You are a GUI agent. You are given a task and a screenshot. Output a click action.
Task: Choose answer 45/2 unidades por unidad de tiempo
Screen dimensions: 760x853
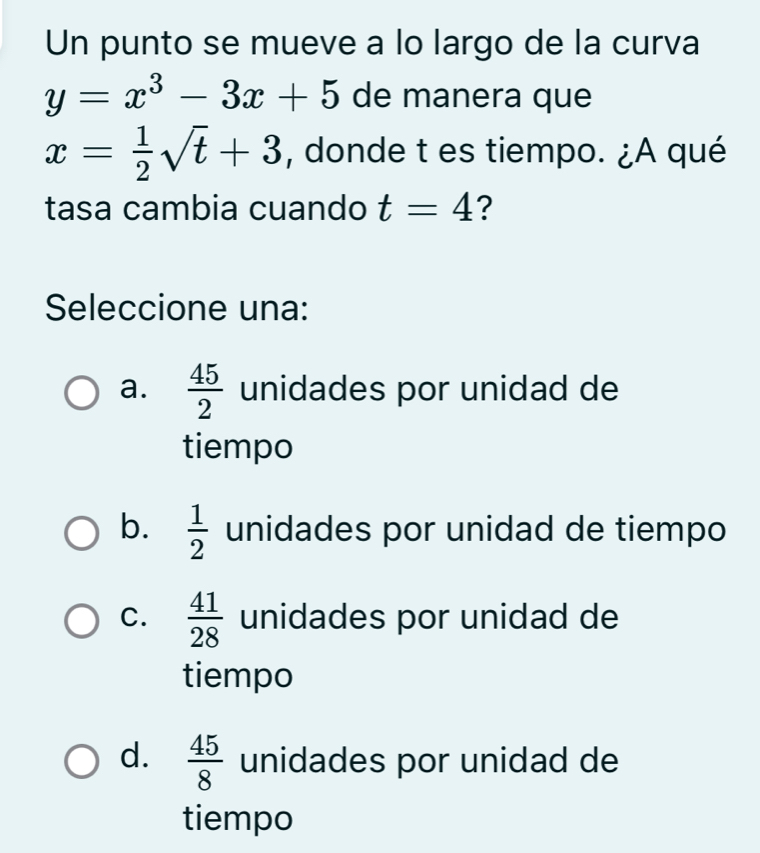400,390
